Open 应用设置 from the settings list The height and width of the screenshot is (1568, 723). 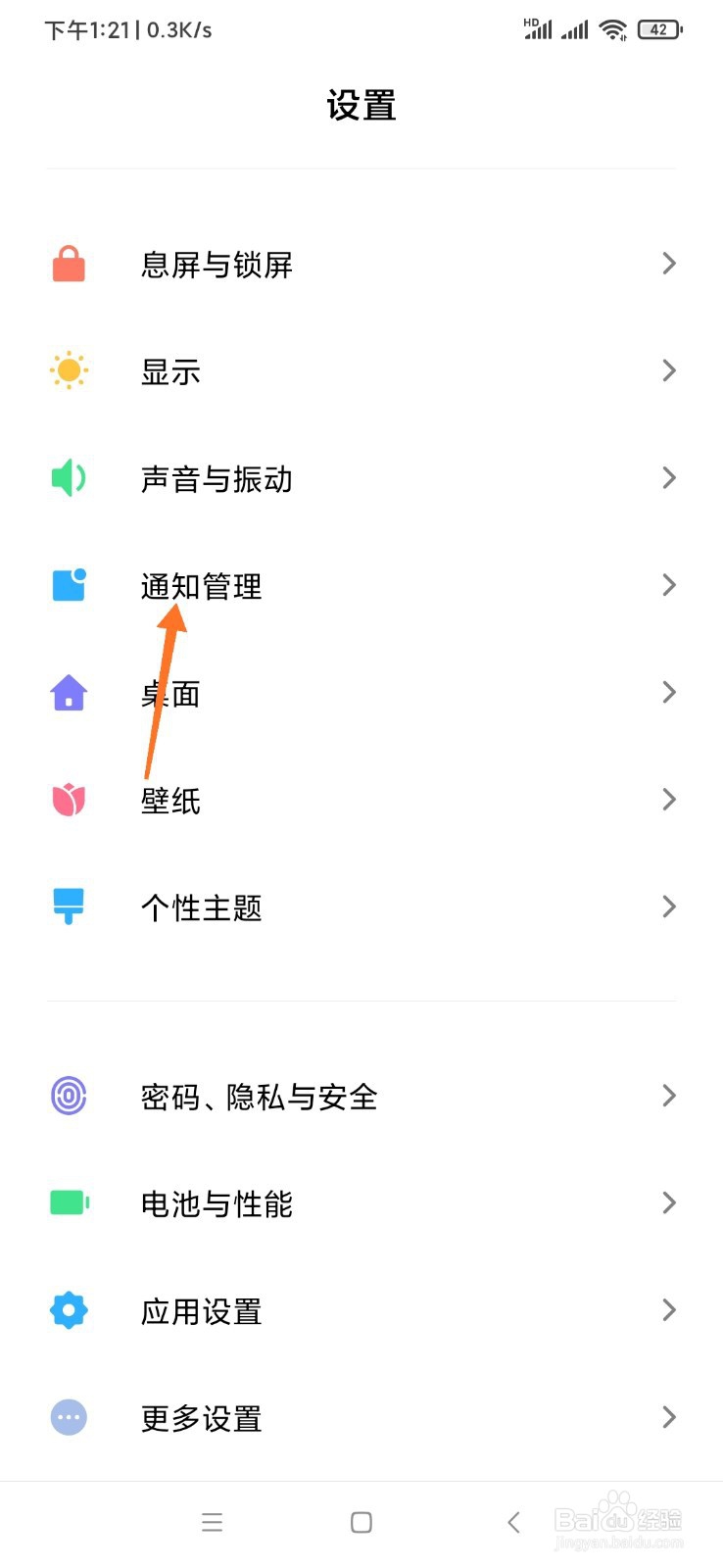click(361, 1310)
